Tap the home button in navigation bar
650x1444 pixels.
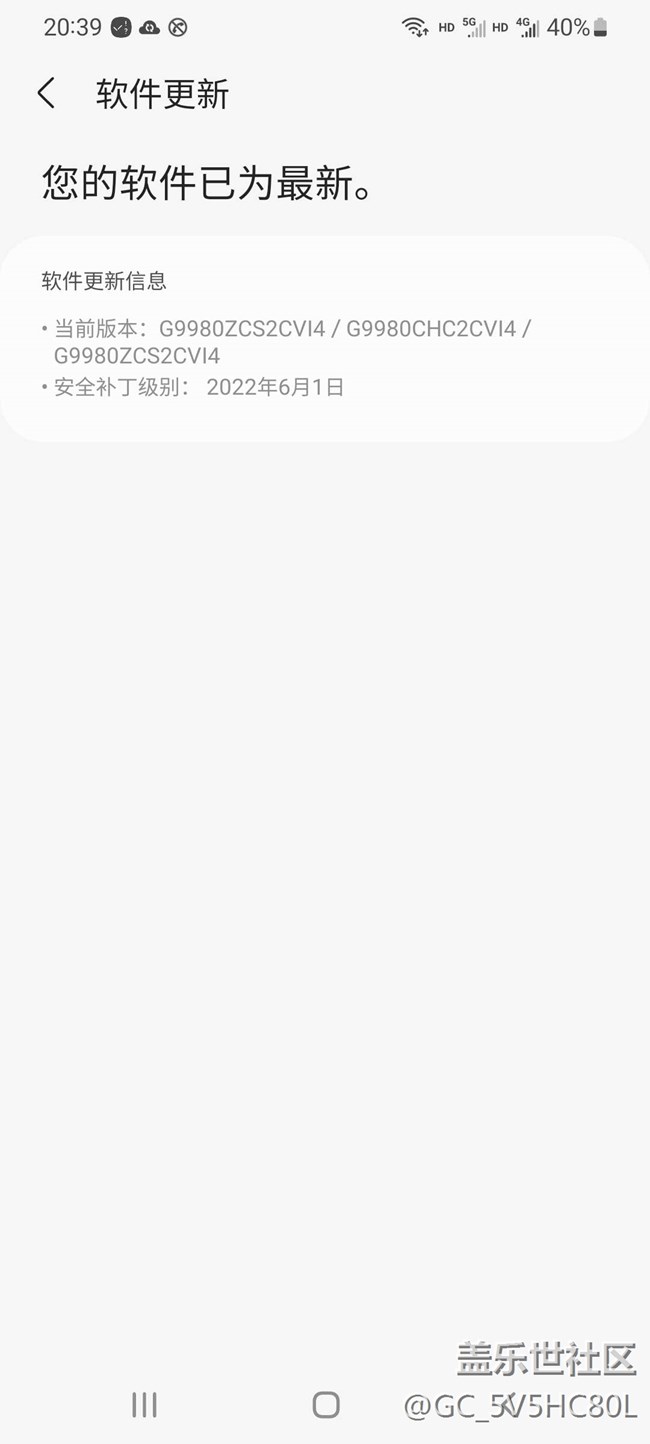tap(326, 1405)
